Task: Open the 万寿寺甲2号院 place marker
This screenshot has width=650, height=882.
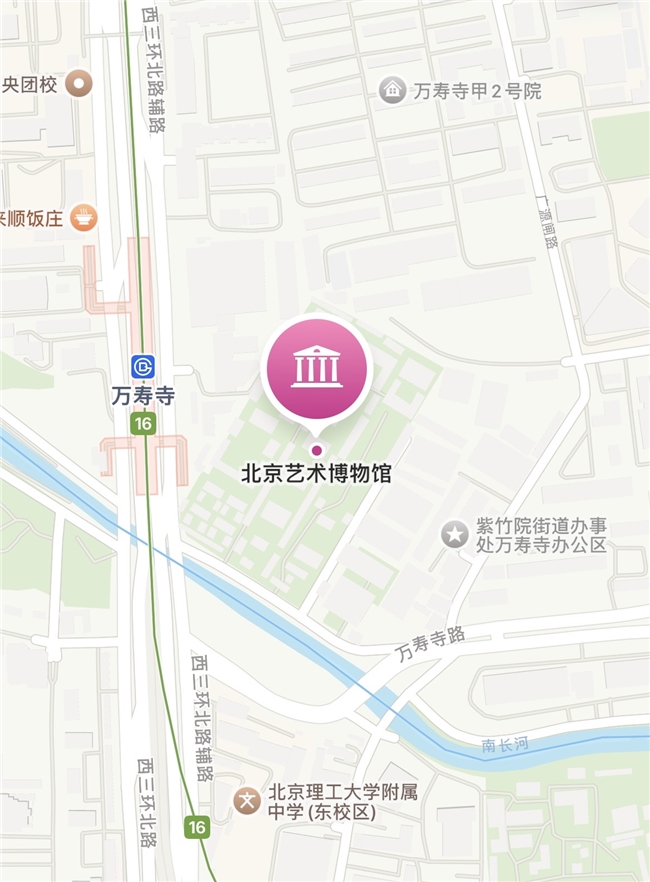Action: tap(393, 91)
